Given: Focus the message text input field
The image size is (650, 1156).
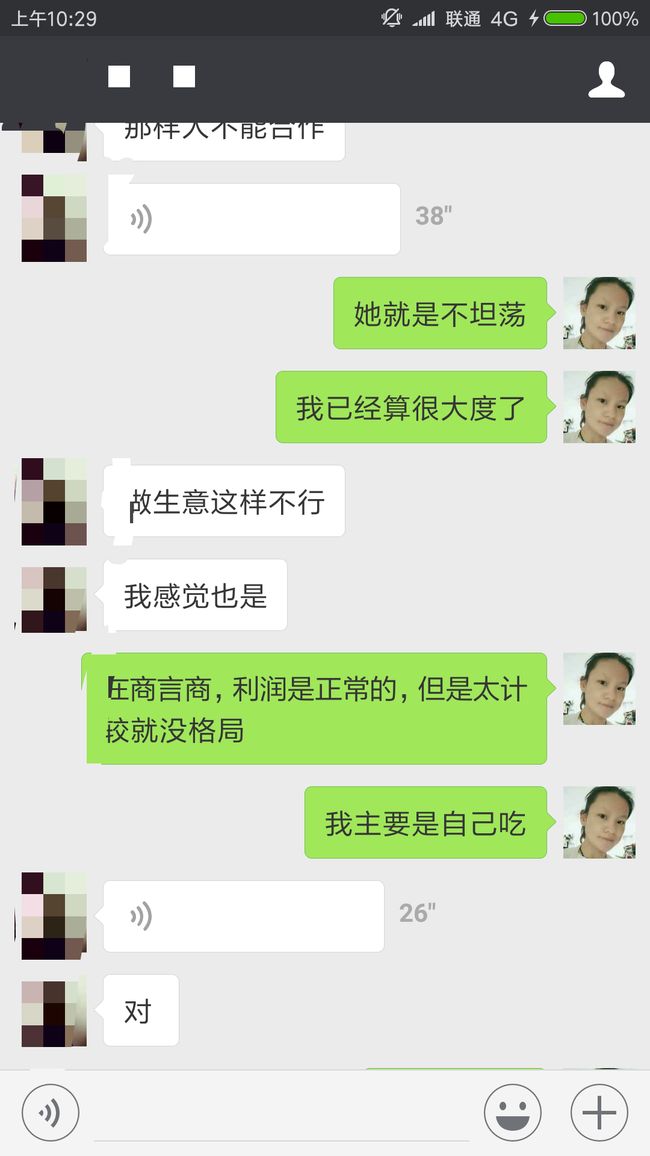Looking at the screenshot, I should tap(282, 1113).
